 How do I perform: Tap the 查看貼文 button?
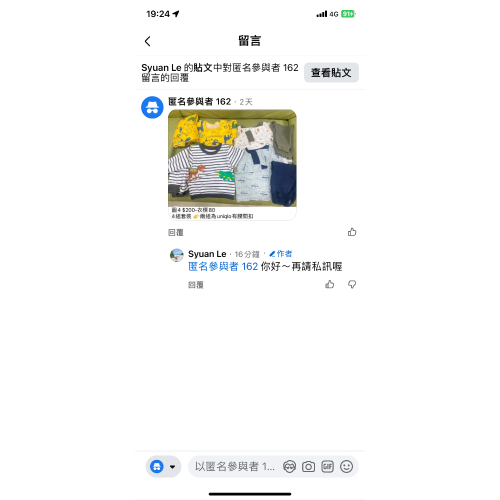331,72
